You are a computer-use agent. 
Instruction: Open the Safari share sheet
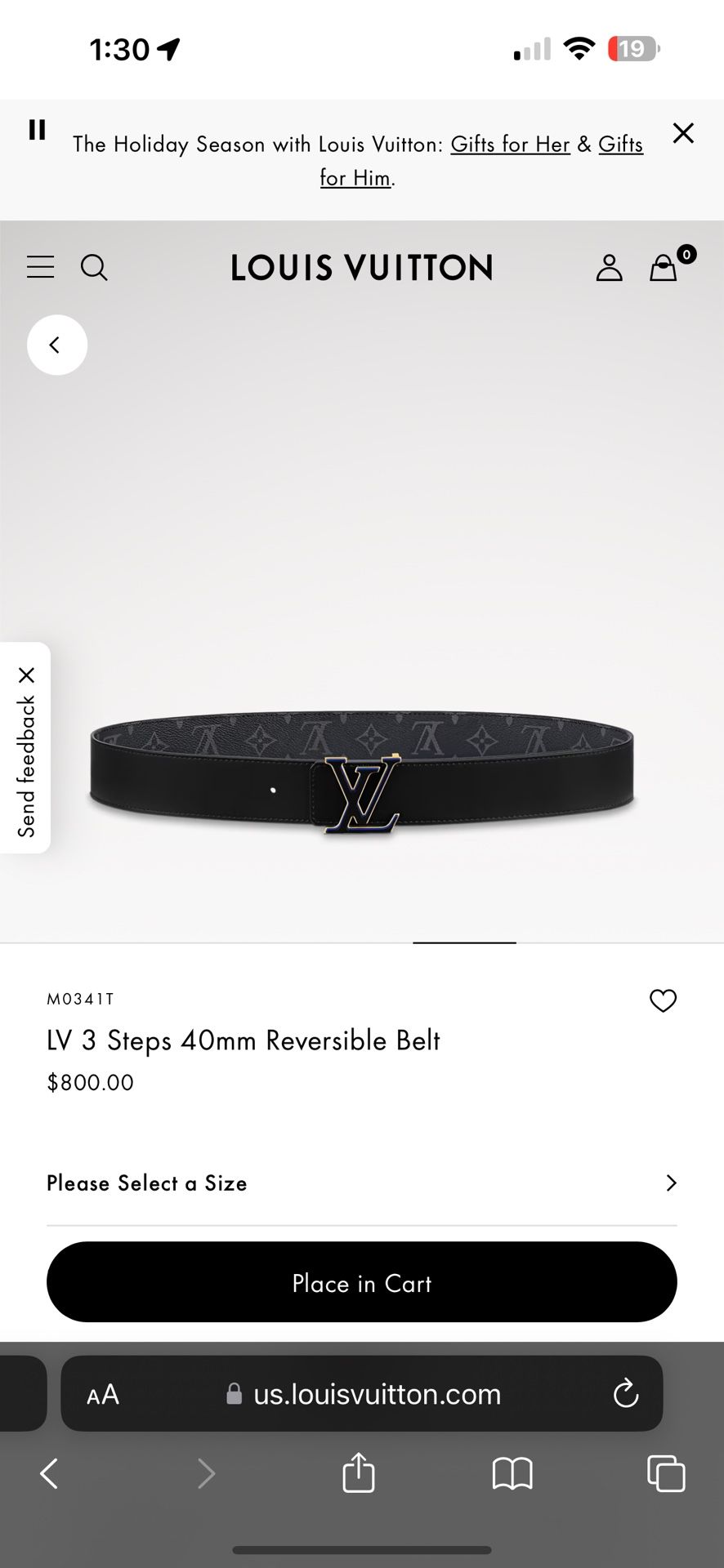[x=359, y=1473]
